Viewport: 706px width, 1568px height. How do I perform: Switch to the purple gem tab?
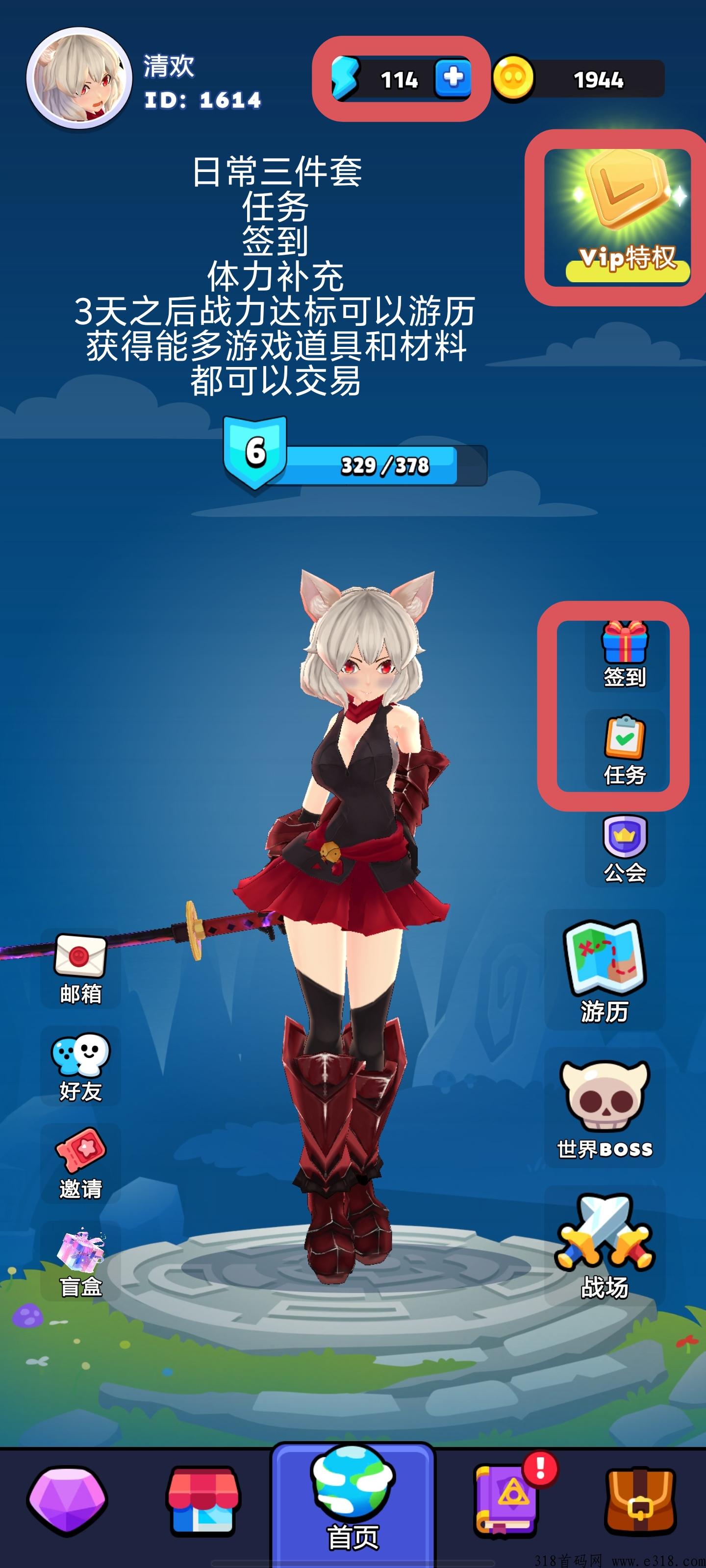(x=67, y=1500)
